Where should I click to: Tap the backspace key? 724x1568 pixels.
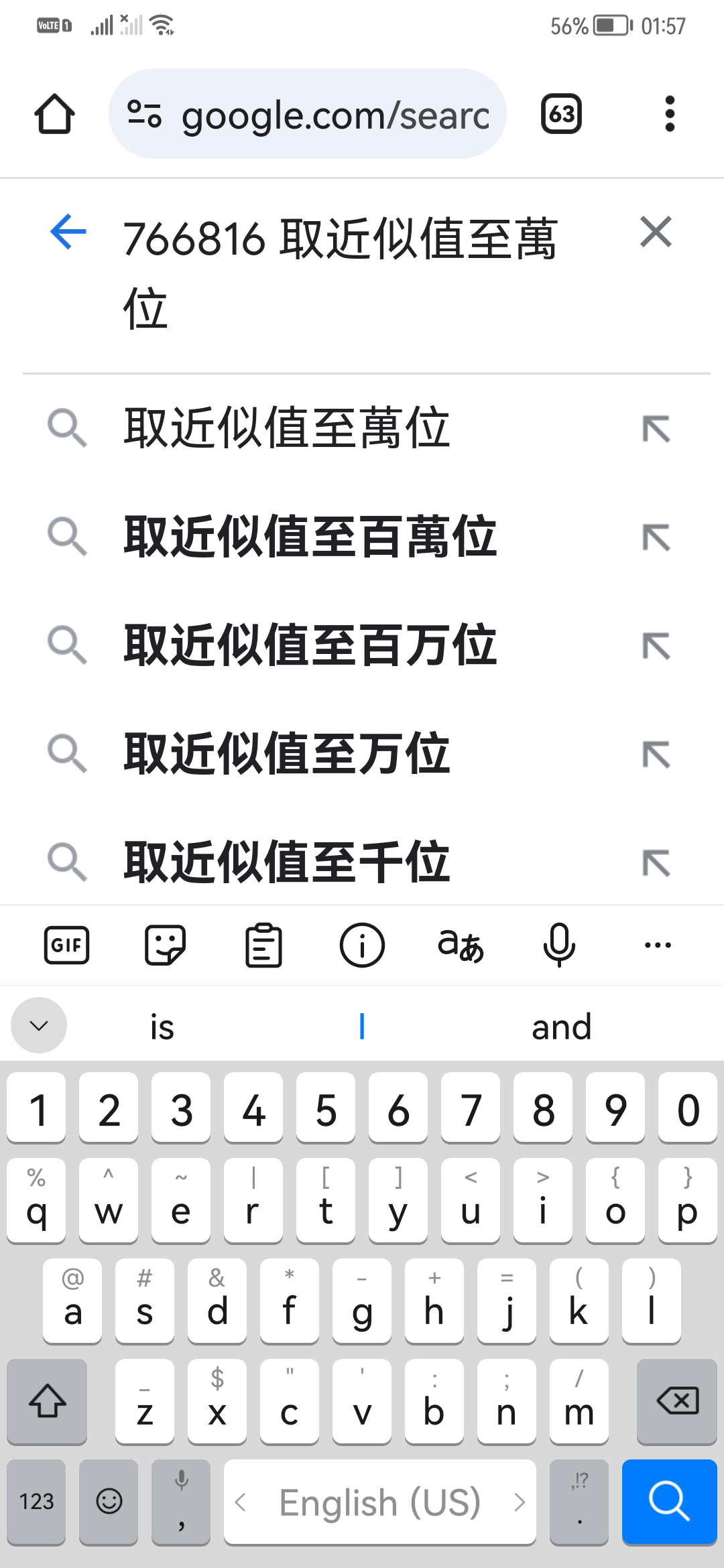coord(677,1400)
